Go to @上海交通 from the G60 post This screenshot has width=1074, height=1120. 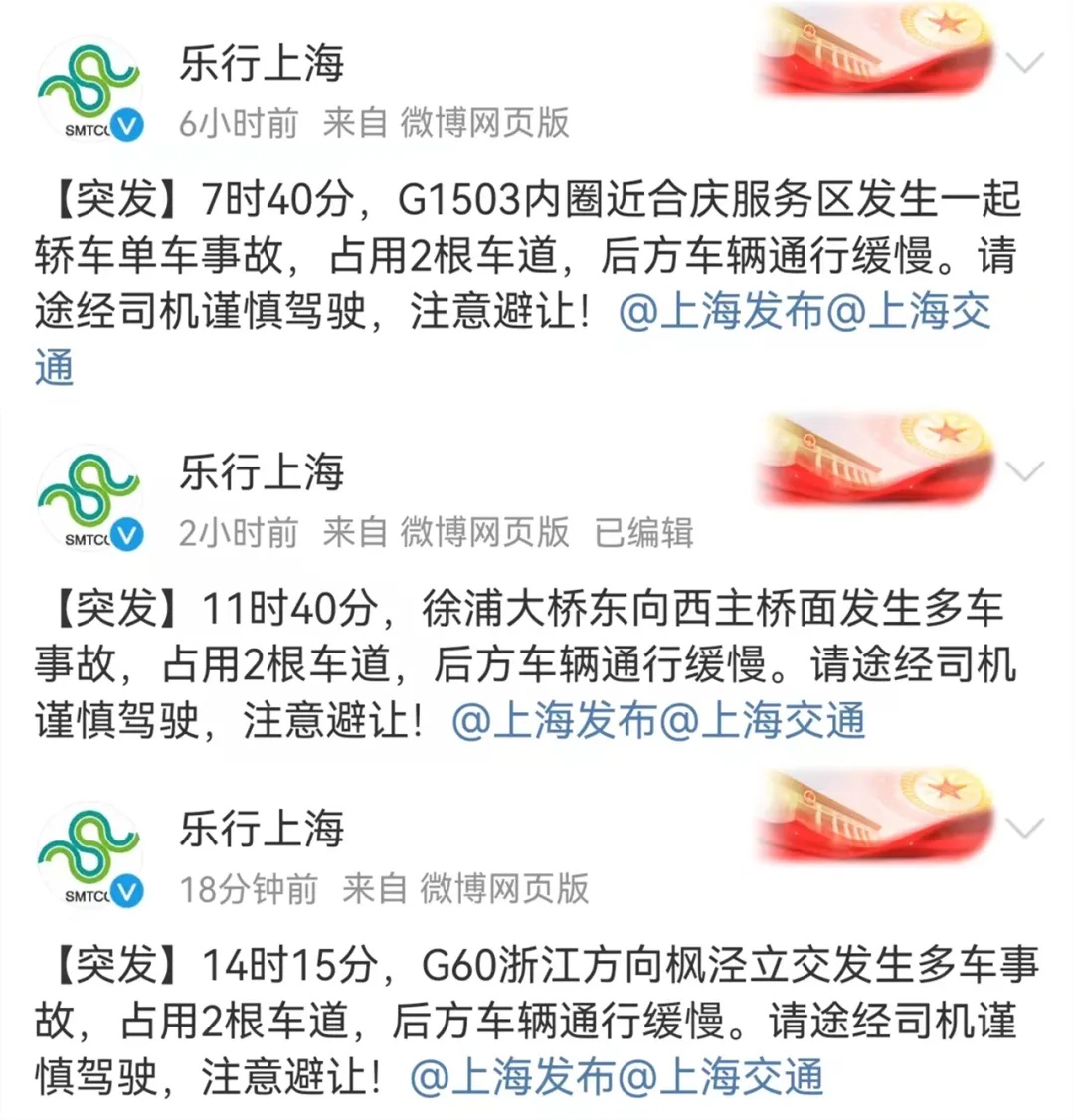tap(721, 1077)
